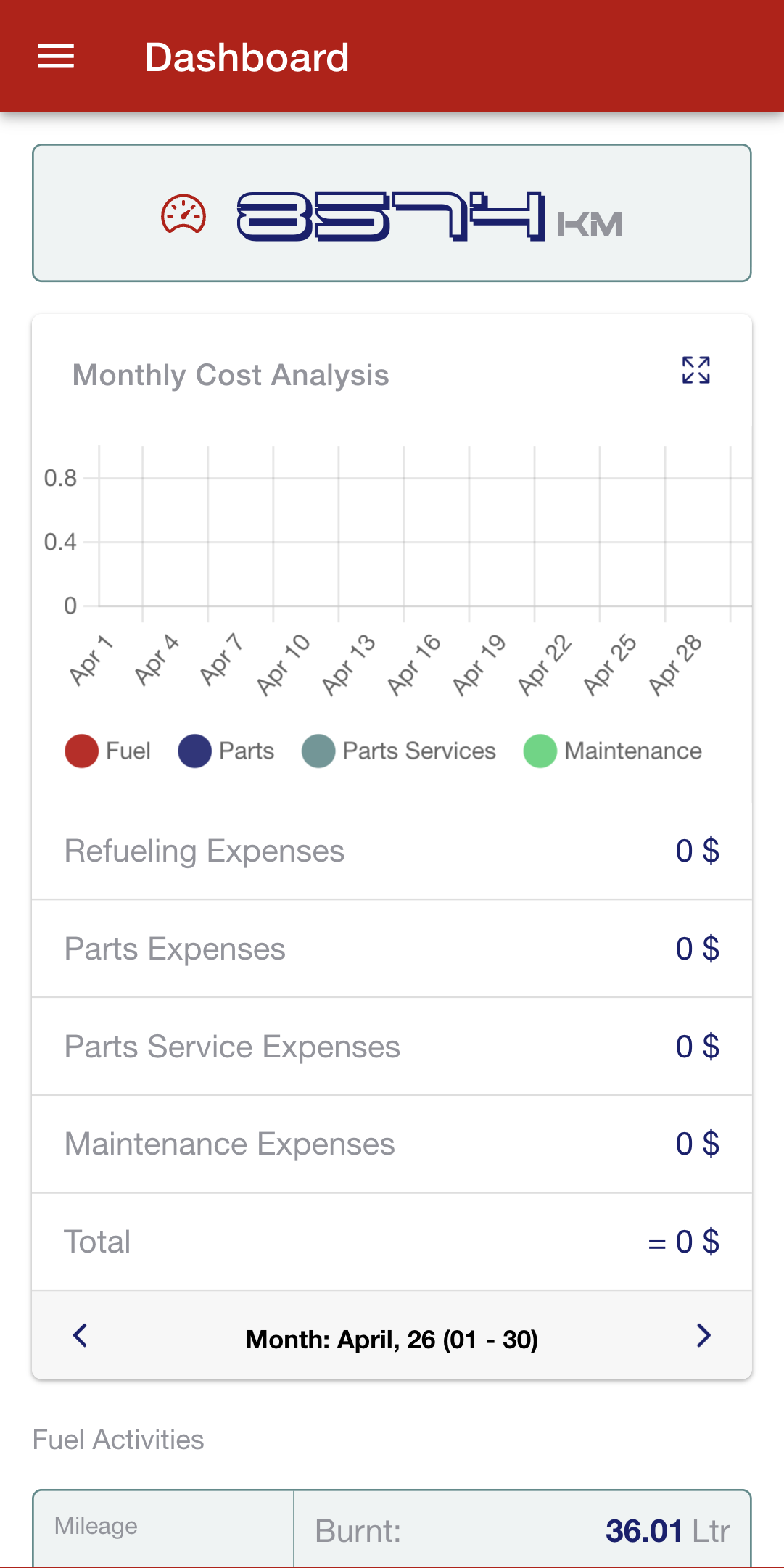Click the teal Parts Services legend dot
The image size is (784, 1568).
pos(318,751)
